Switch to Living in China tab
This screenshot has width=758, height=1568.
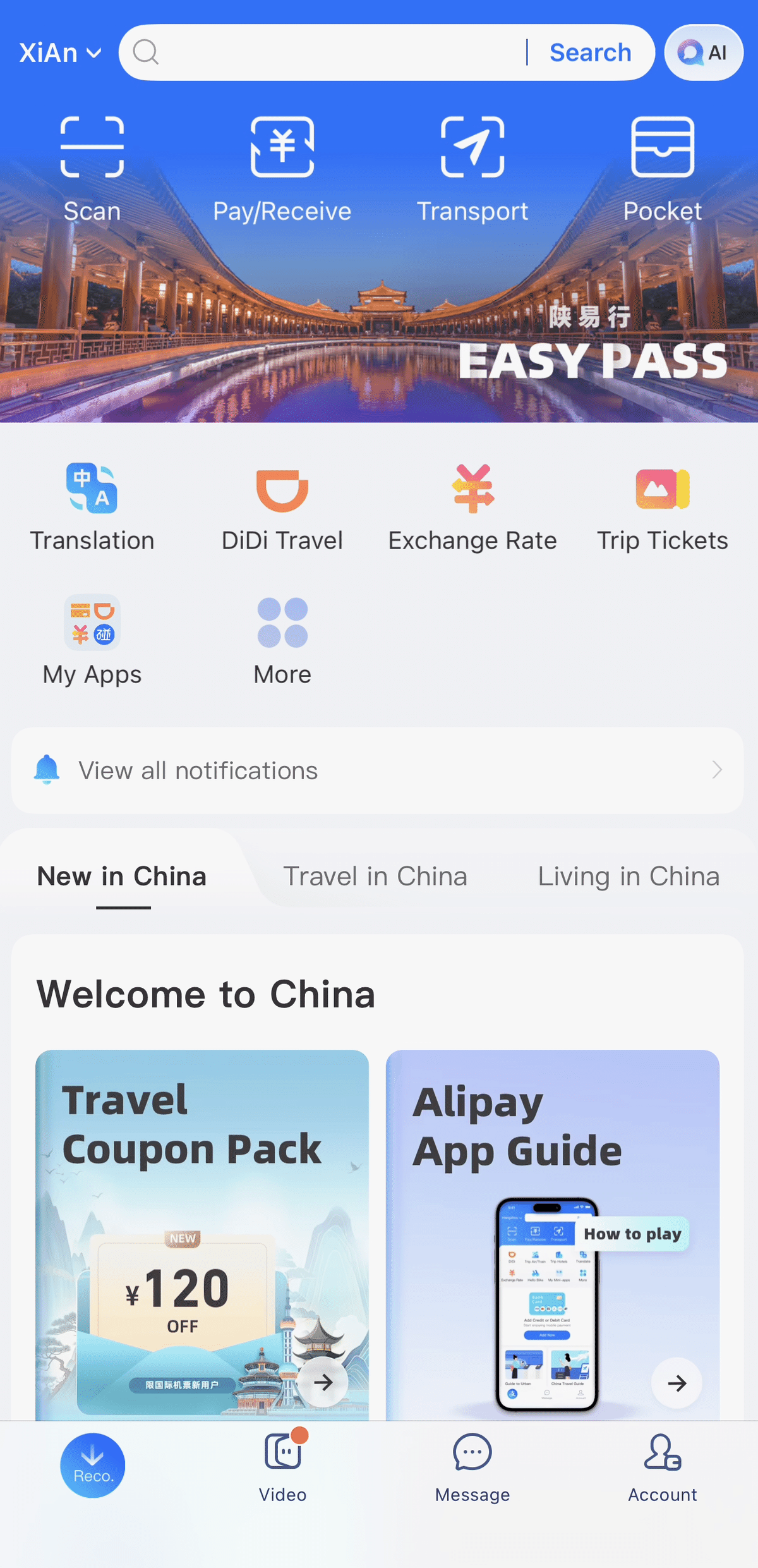(629, 877)
